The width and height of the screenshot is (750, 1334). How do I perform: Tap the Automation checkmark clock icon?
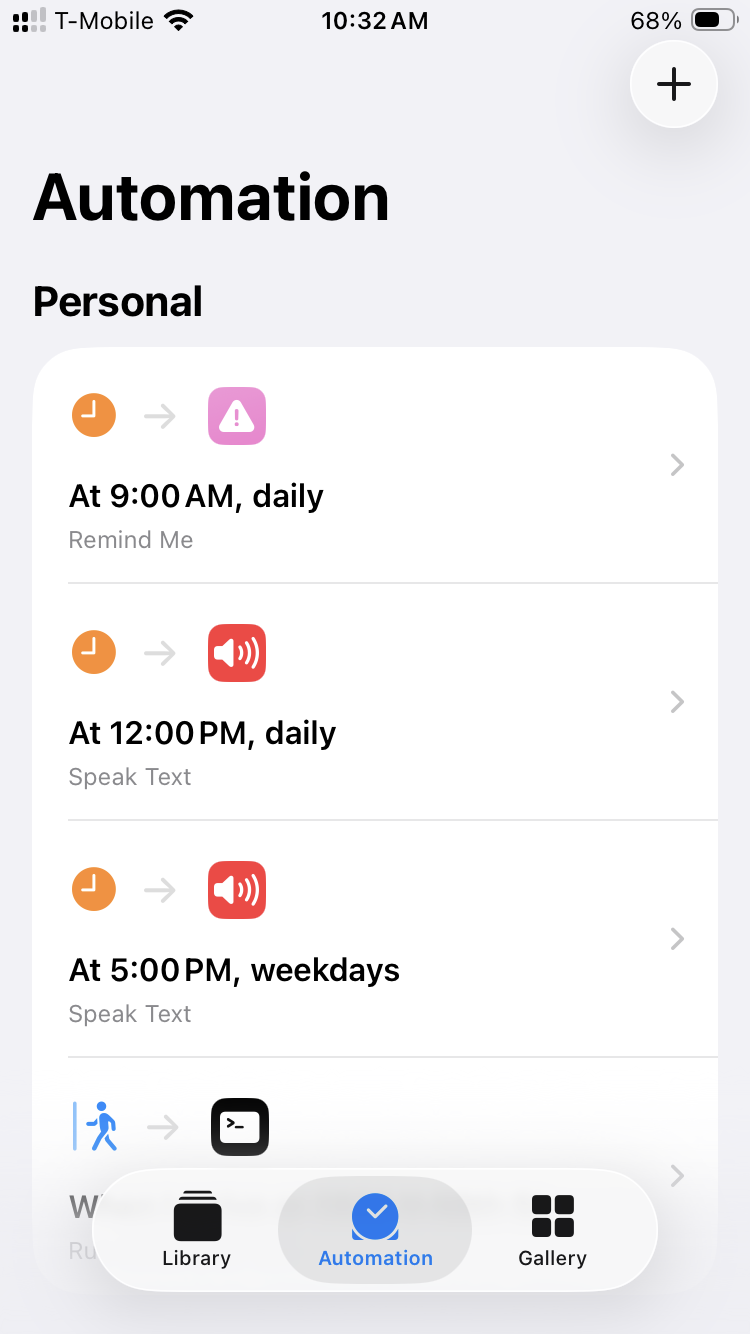click(x=375, y=1213)
